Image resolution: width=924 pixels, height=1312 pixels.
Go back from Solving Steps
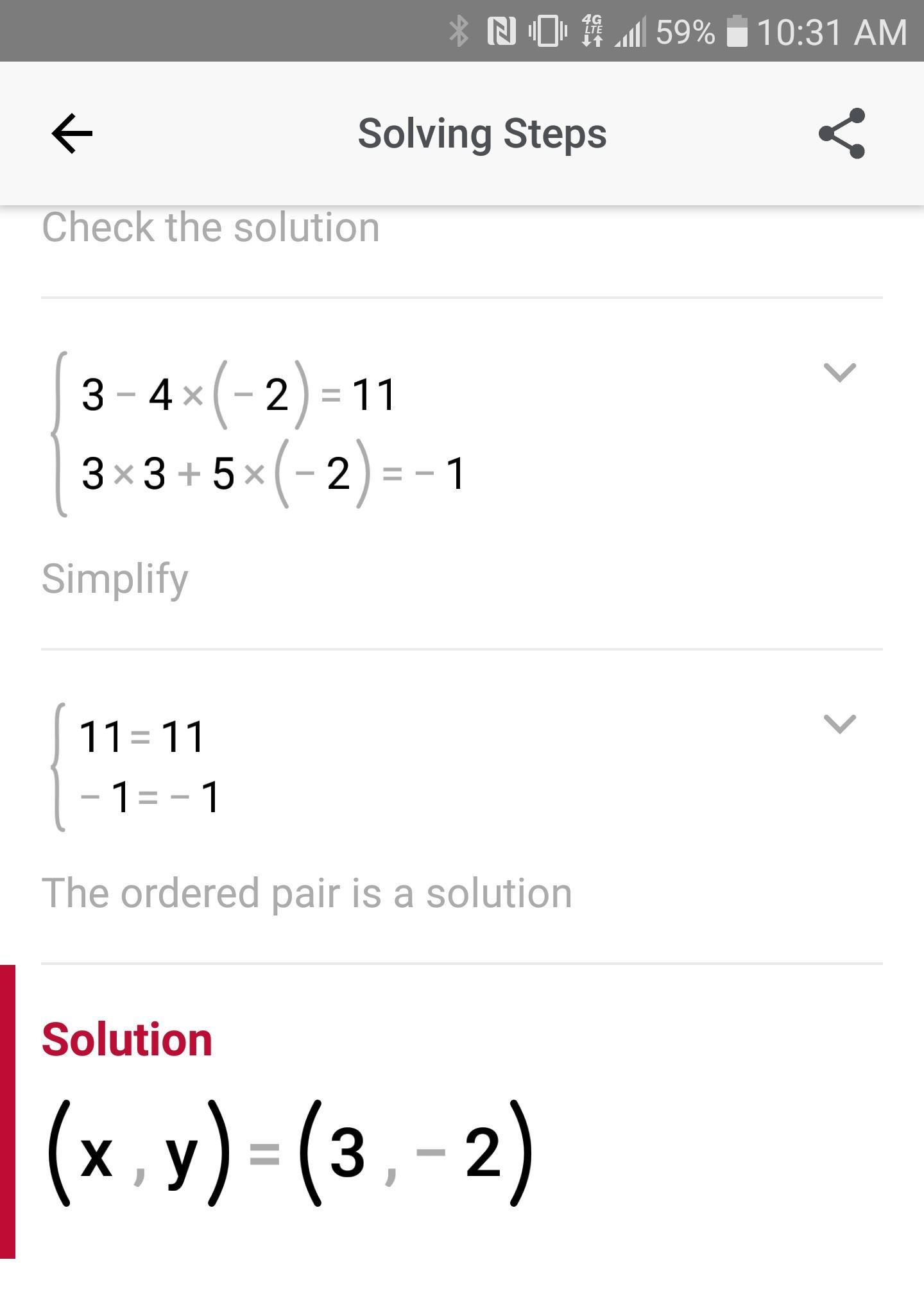point(72,133)
